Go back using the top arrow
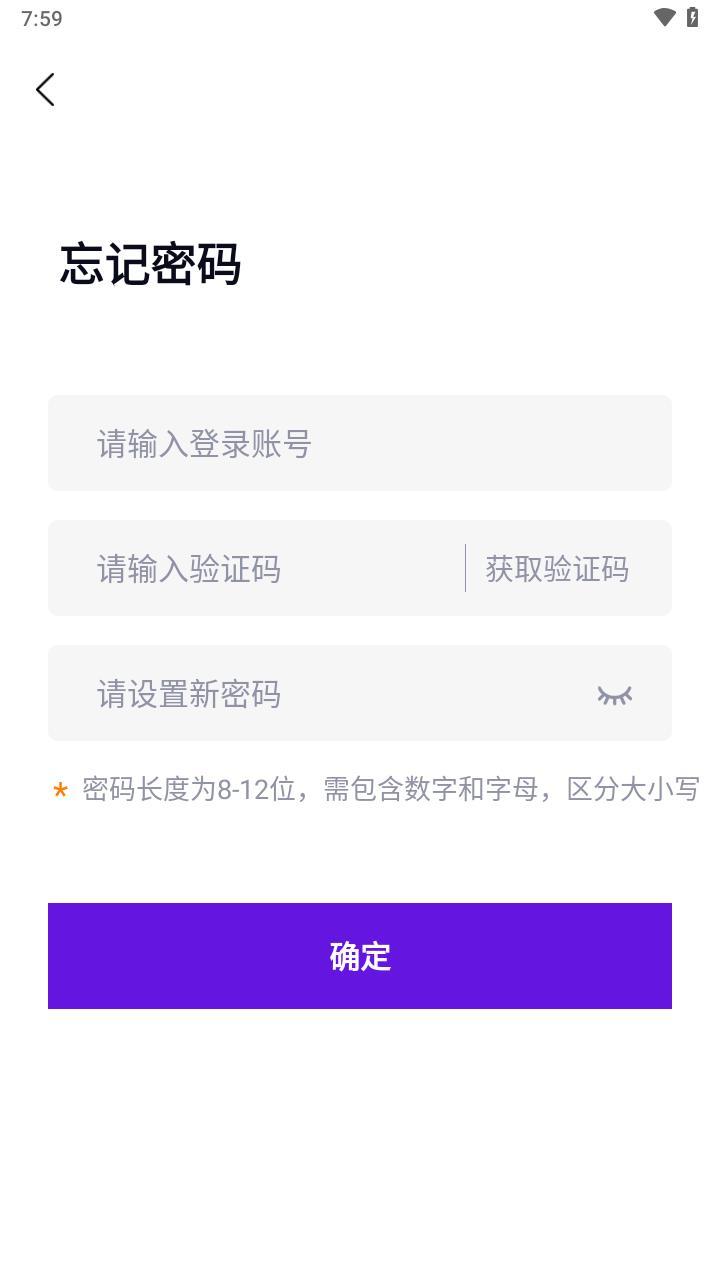The image size is (720, 1280). tap(45, 90)
